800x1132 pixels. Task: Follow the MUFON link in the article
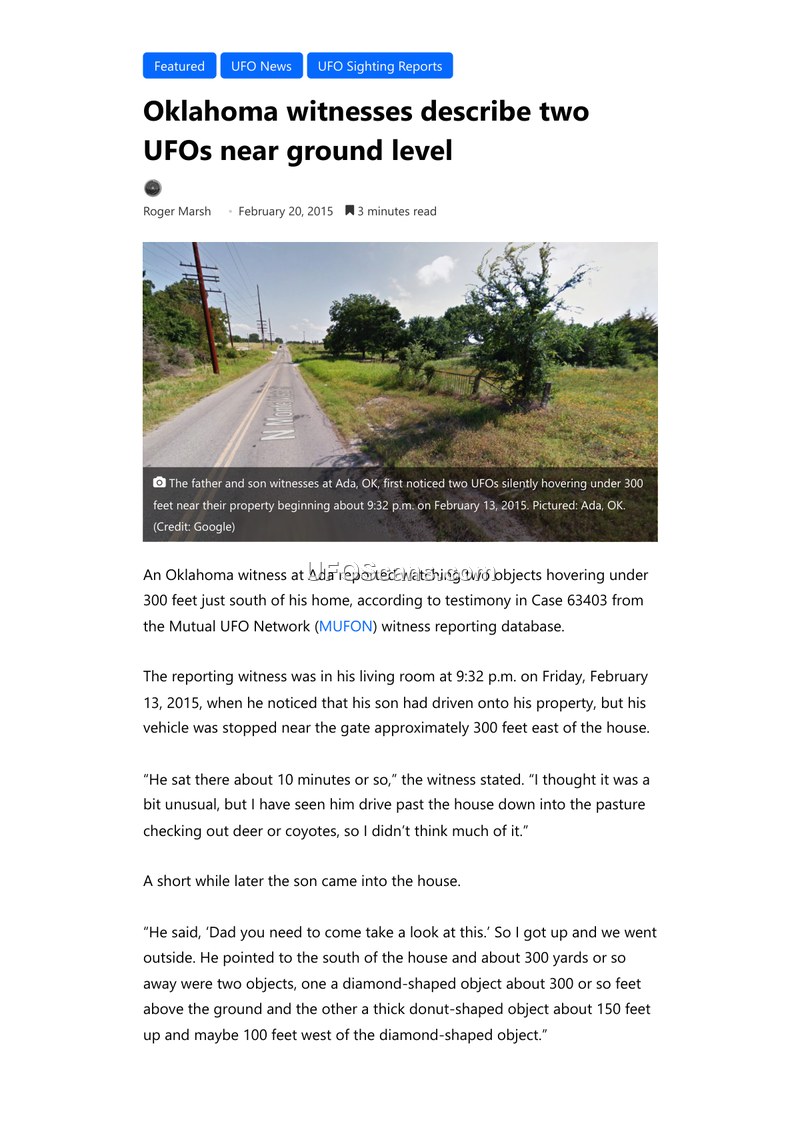(346, 626)
